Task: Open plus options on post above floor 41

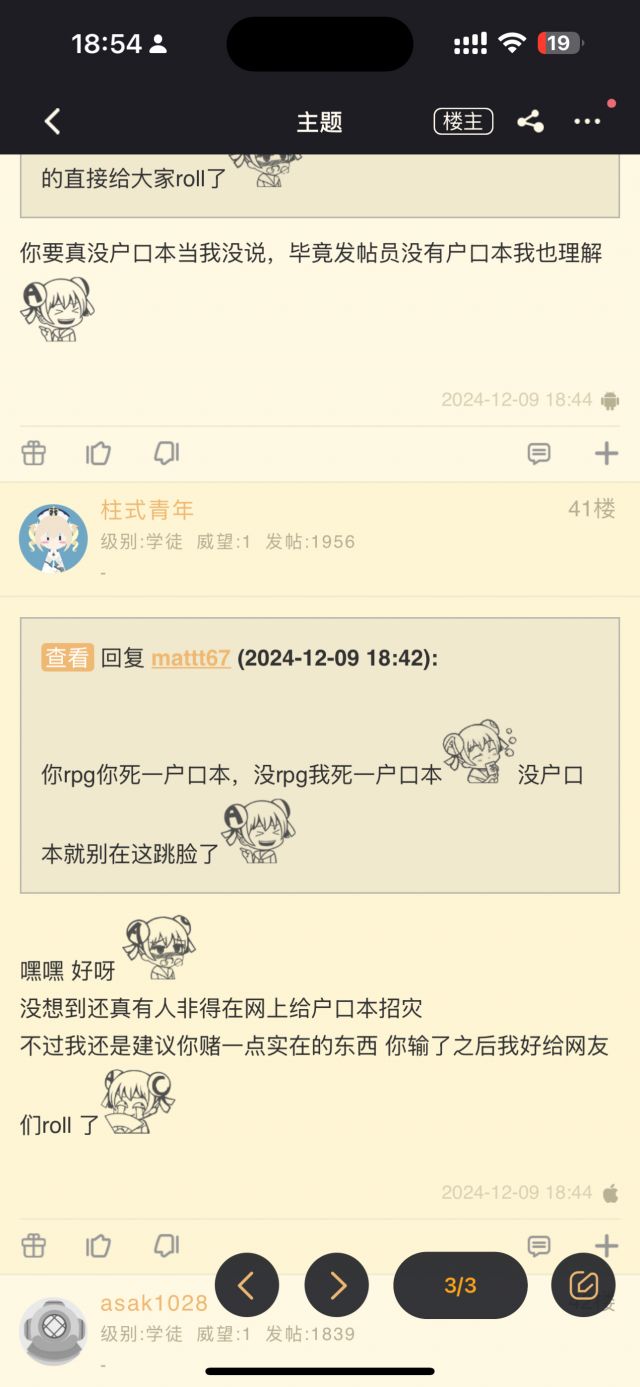Action: click(607, 454)
